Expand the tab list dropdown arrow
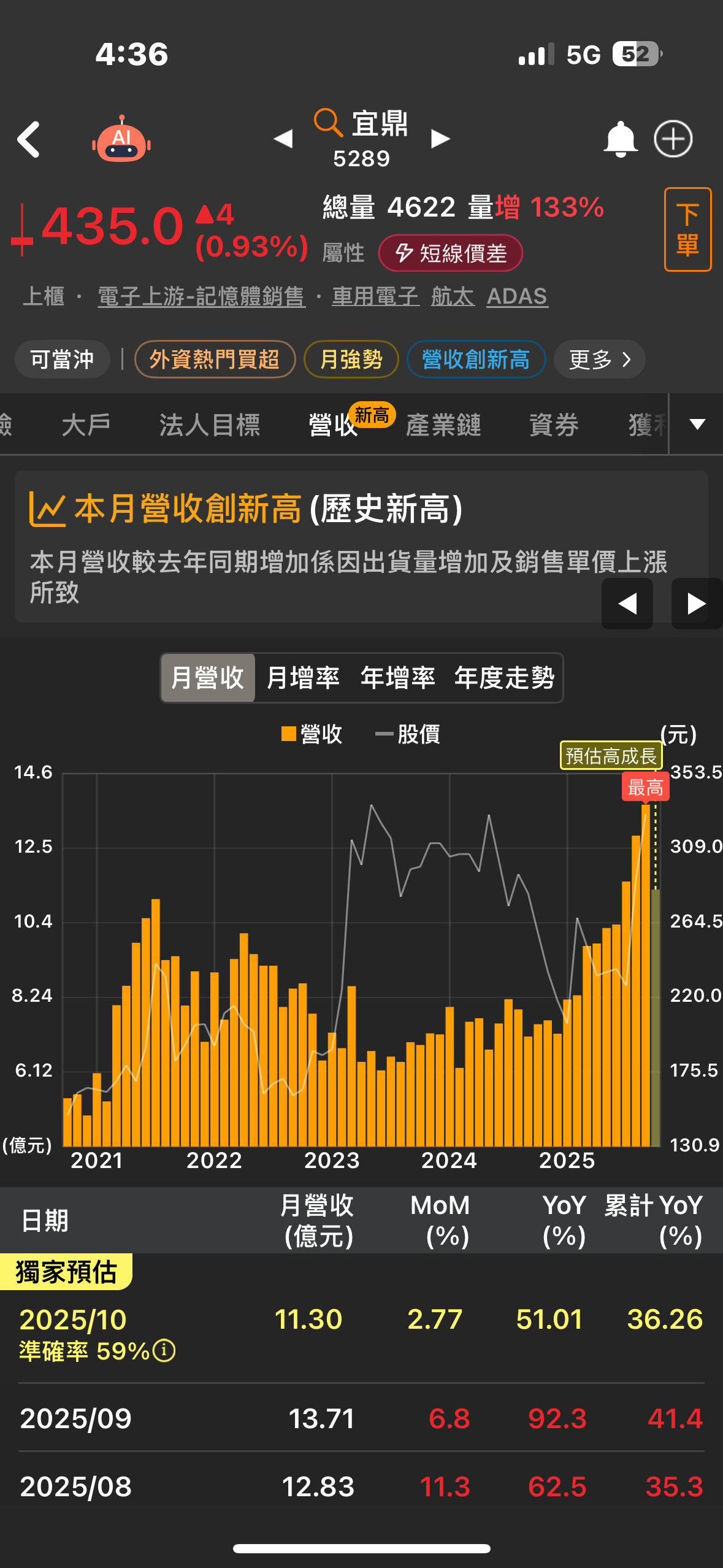This screenshot has width=723, height=1568. tap(697, 424)
